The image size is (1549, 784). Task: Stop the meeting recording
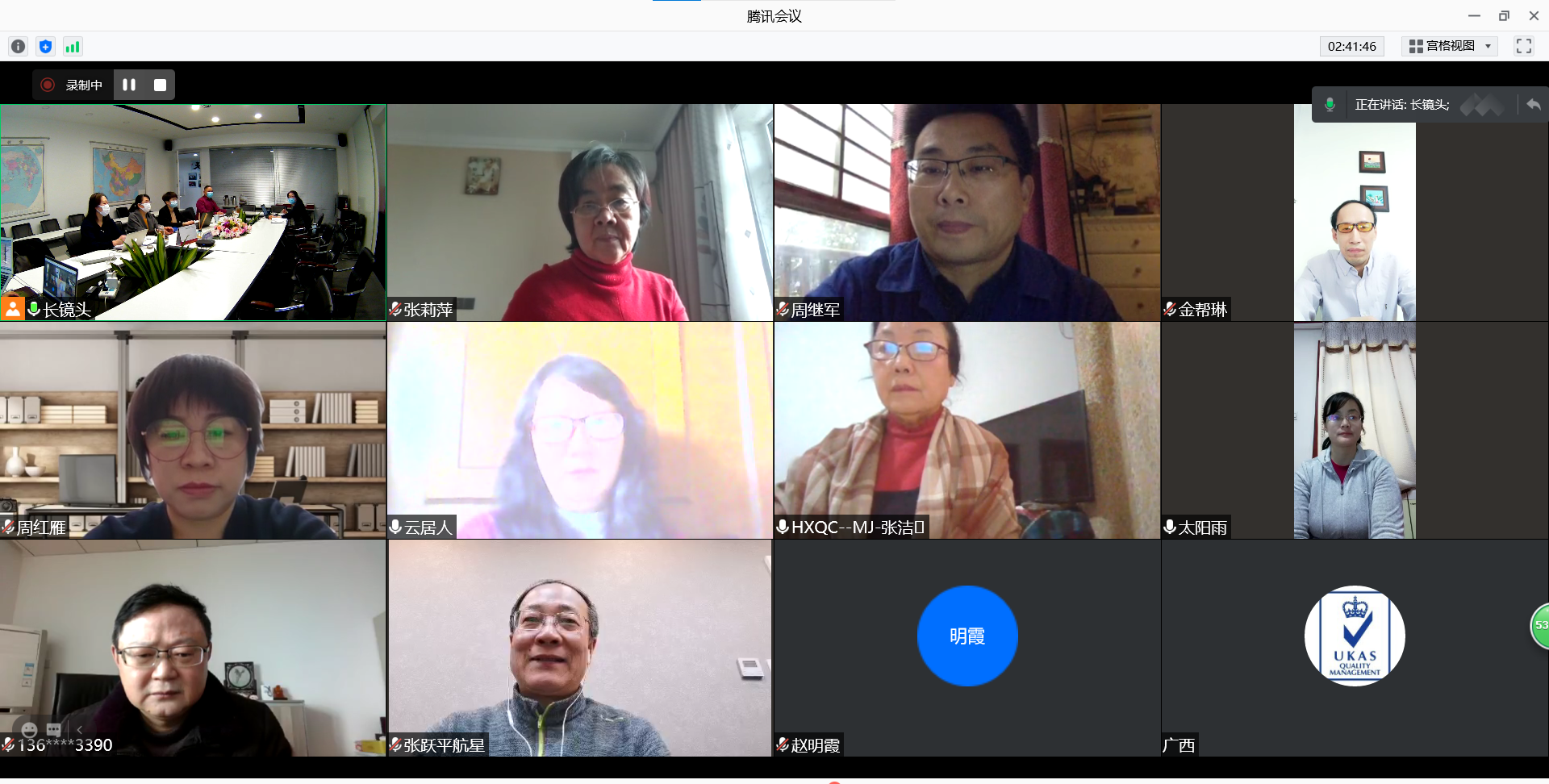tap(160, 85)
